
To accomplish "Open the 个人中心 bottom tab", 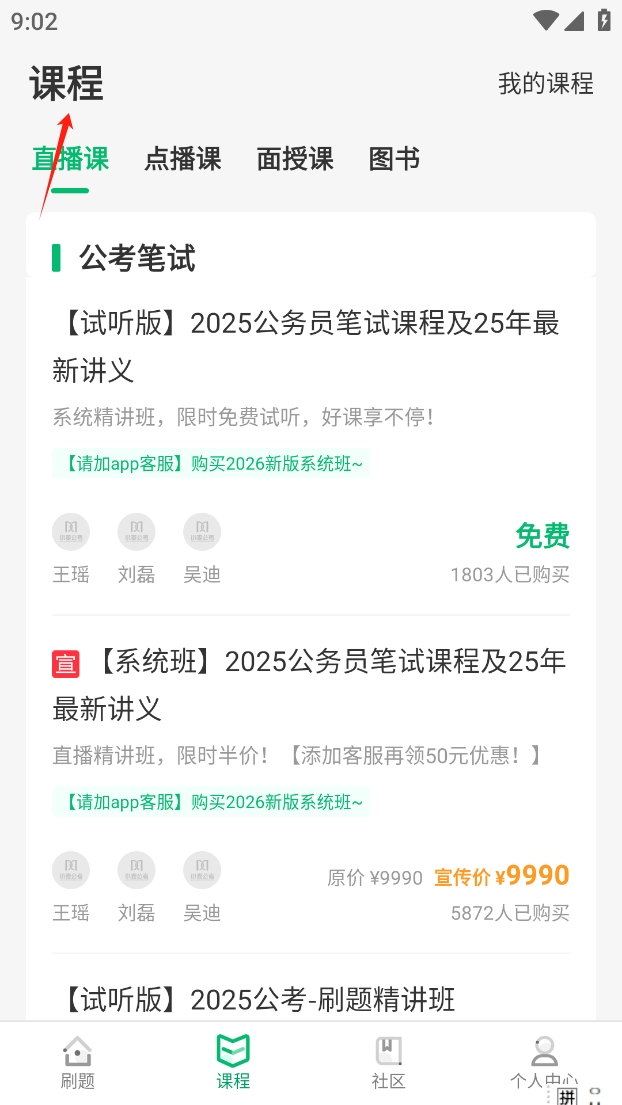I will [543, 1062].
